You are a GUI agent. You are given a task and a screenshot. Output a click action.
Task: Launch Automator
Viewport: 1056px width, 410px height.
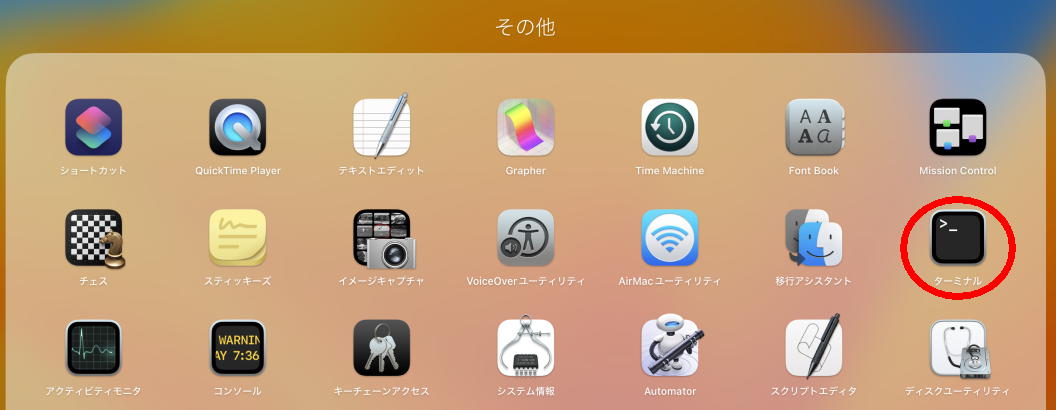point(670,348)
